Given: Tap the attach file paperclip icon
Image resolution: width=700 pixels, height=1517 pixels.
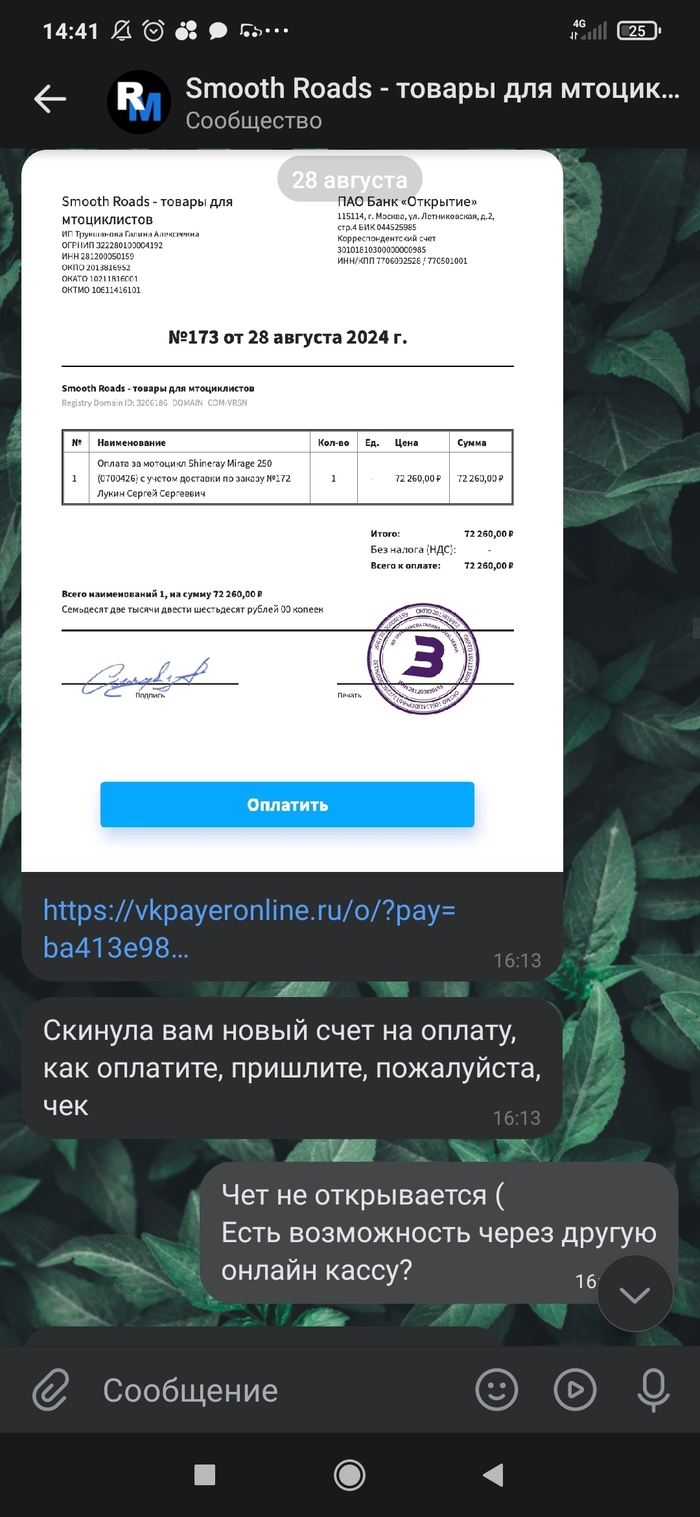Looking at the screenshot, I should point(50,1389).
